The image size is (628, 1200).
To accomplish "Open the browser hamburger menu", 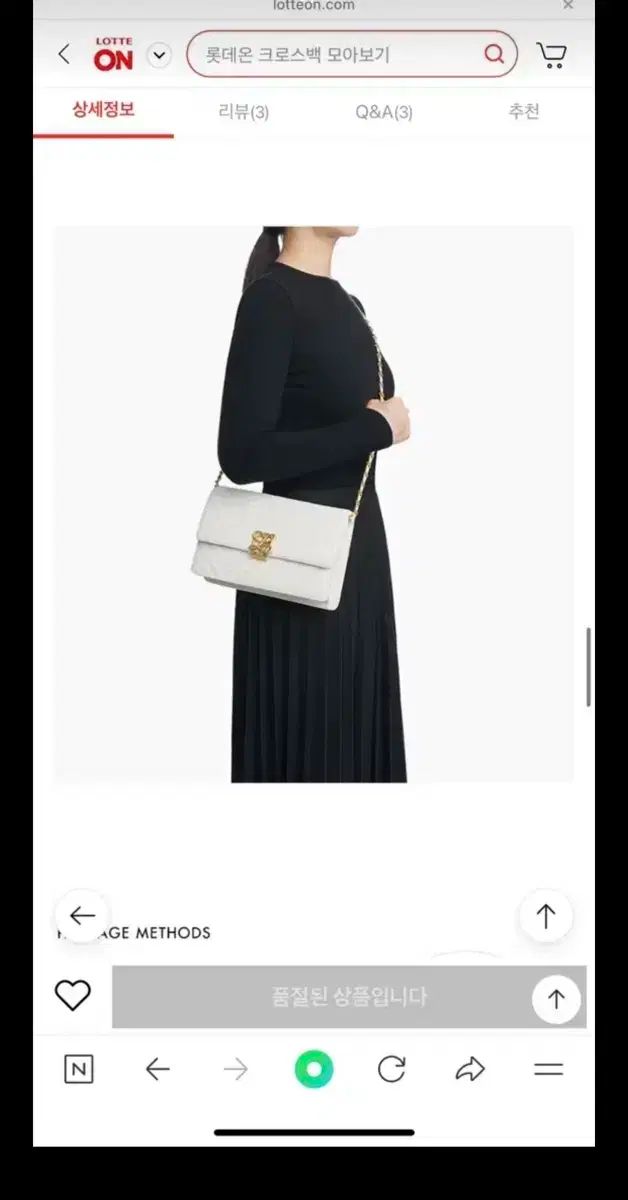I will pyautogui.click(x=548, y=1070).
